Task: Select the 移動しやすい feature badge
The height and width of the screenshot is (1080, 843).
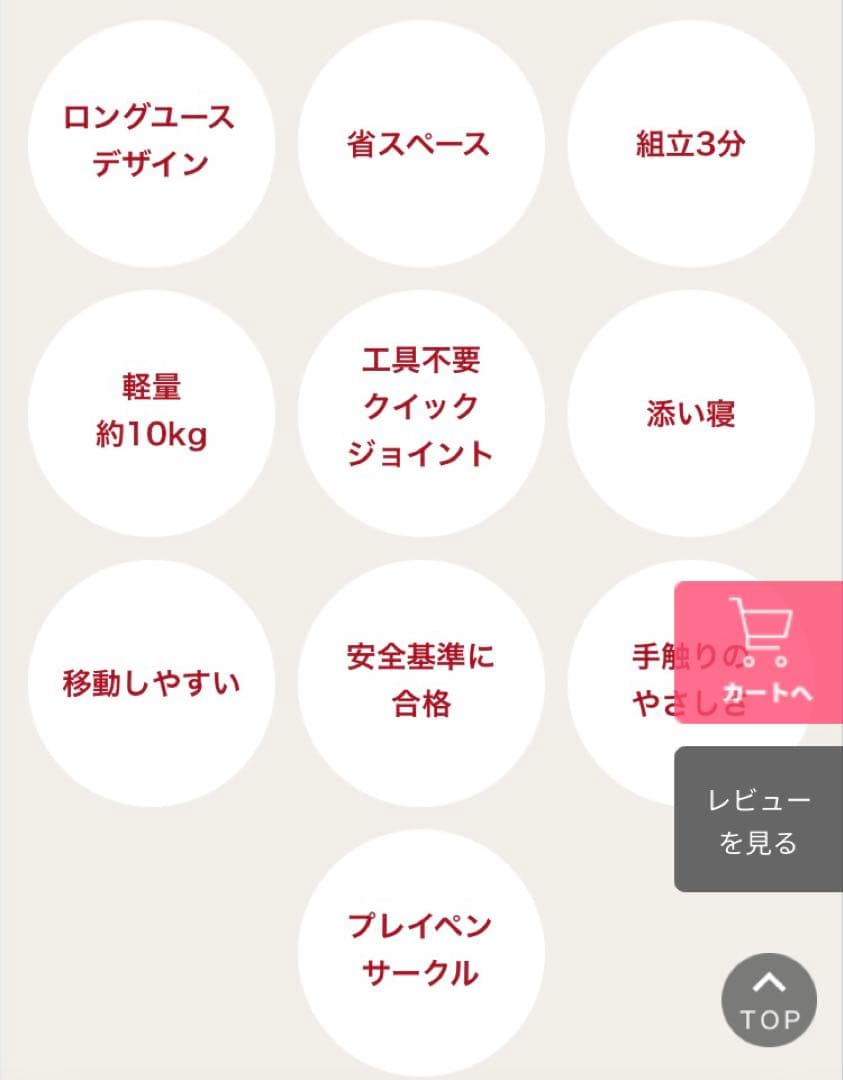Action: pyautogui.click(x=150, y=680)
